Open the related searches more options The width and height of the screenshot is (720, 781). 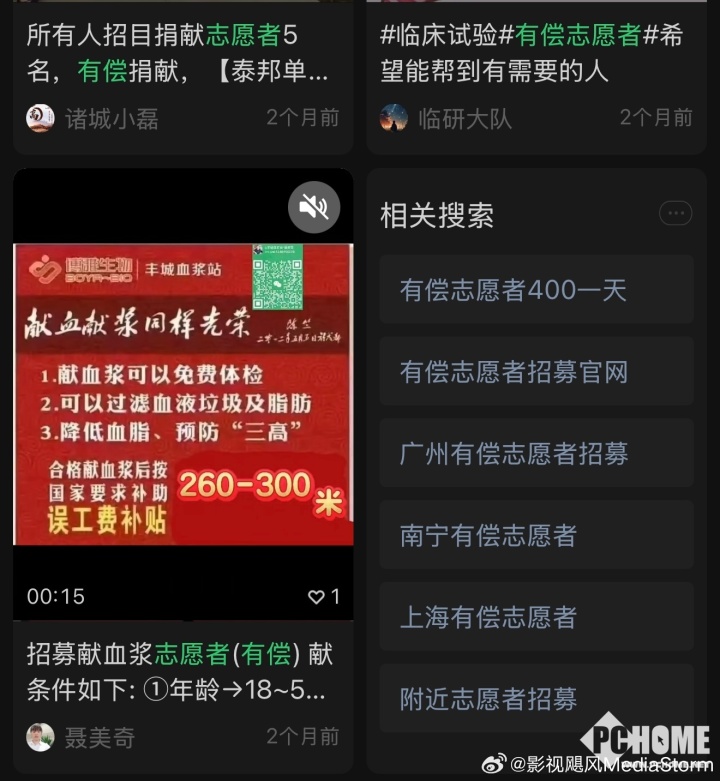coord(675,213)
